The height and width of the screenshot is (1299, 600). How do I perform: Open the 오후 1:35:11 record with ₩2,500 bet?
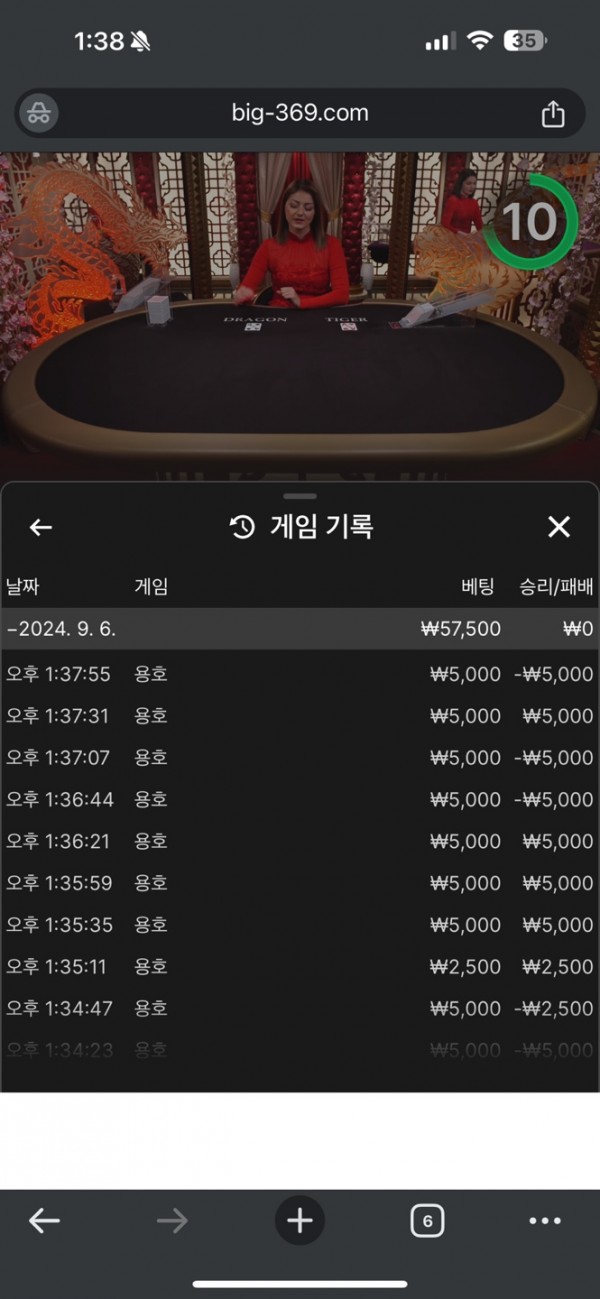click(x=300, y=966)
